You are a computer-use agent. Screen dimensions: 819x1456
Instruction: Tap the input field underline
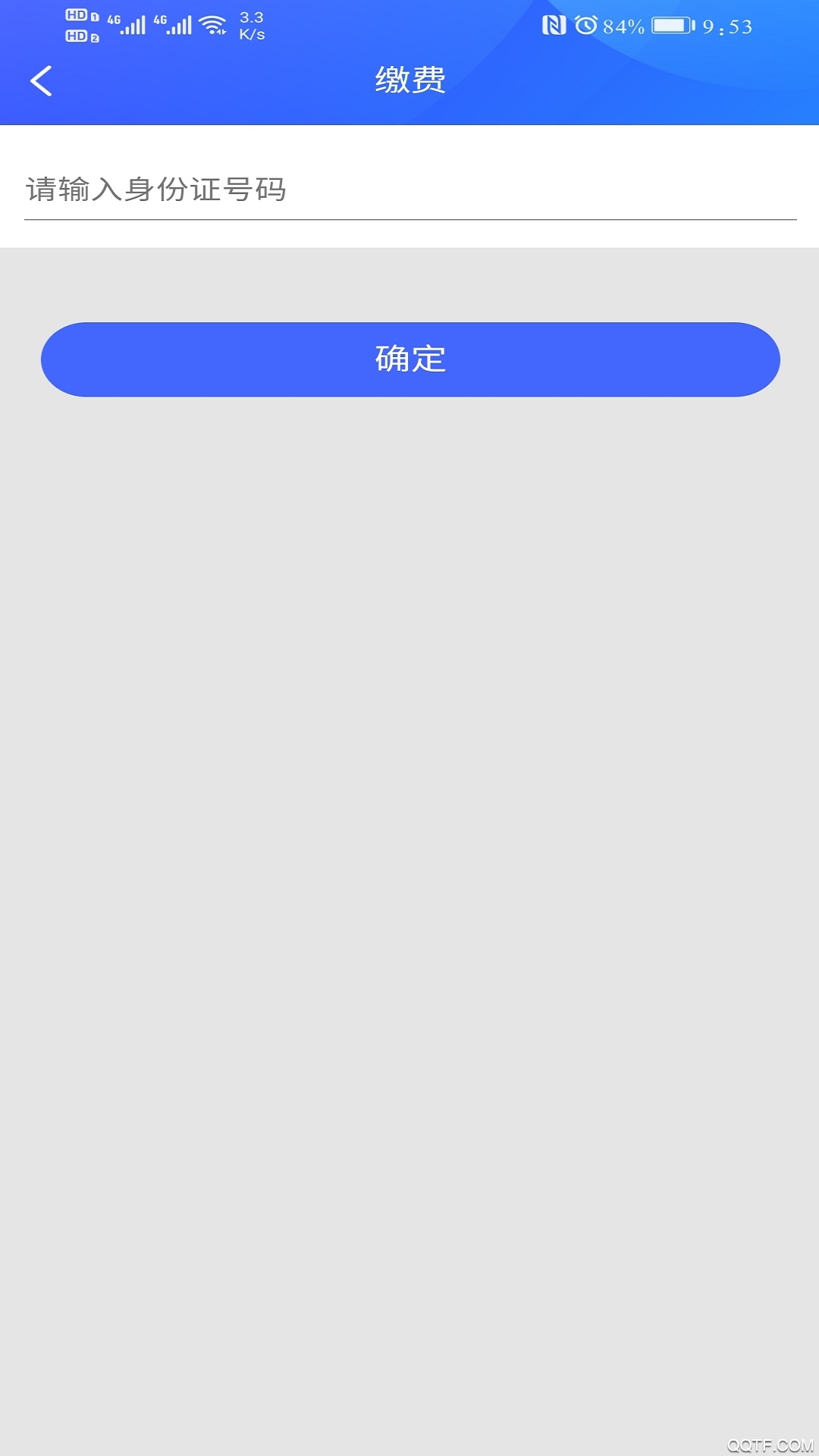tap(409, 220)
